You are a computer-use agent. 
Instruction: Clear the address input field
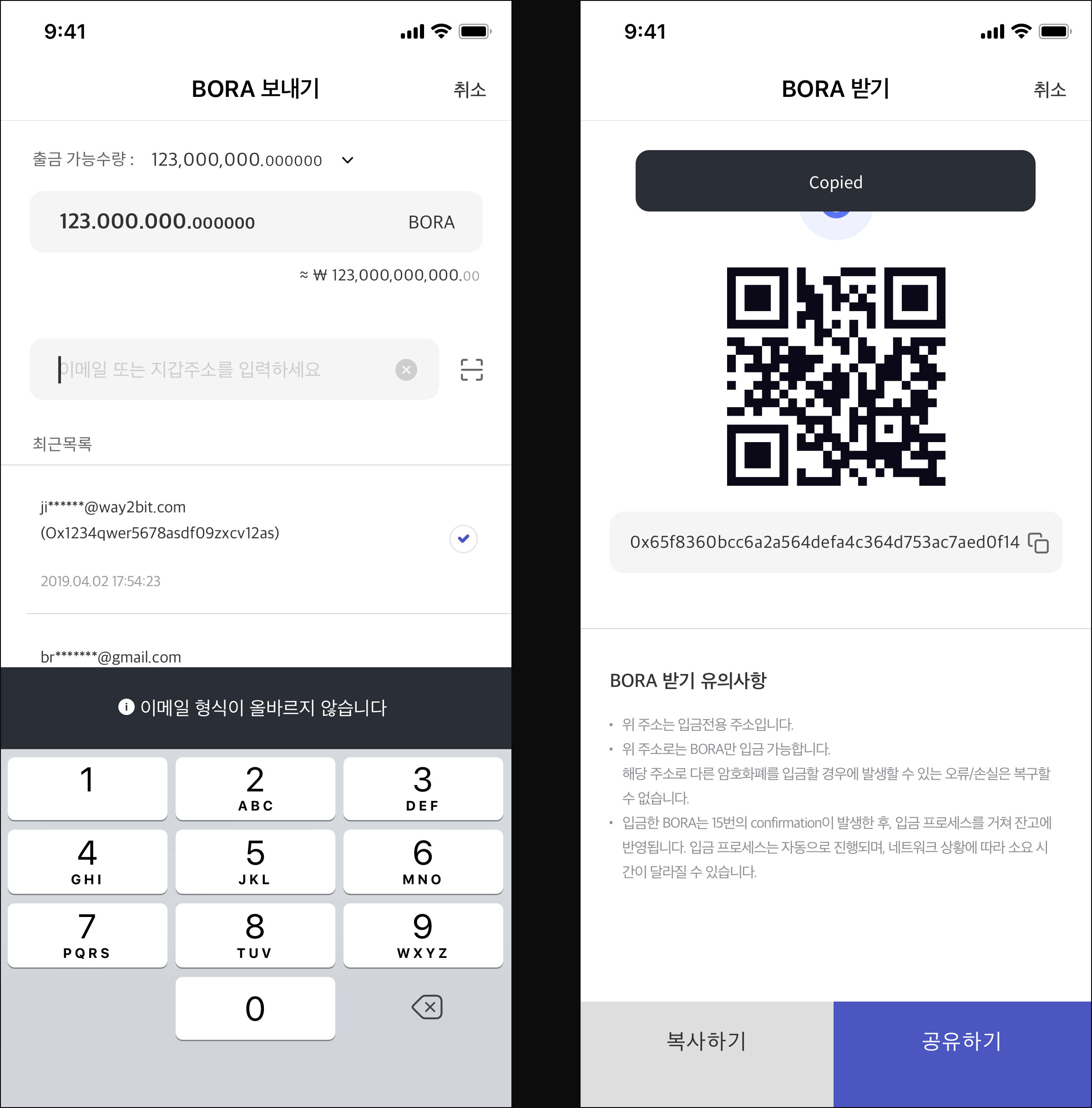point(406,370)
